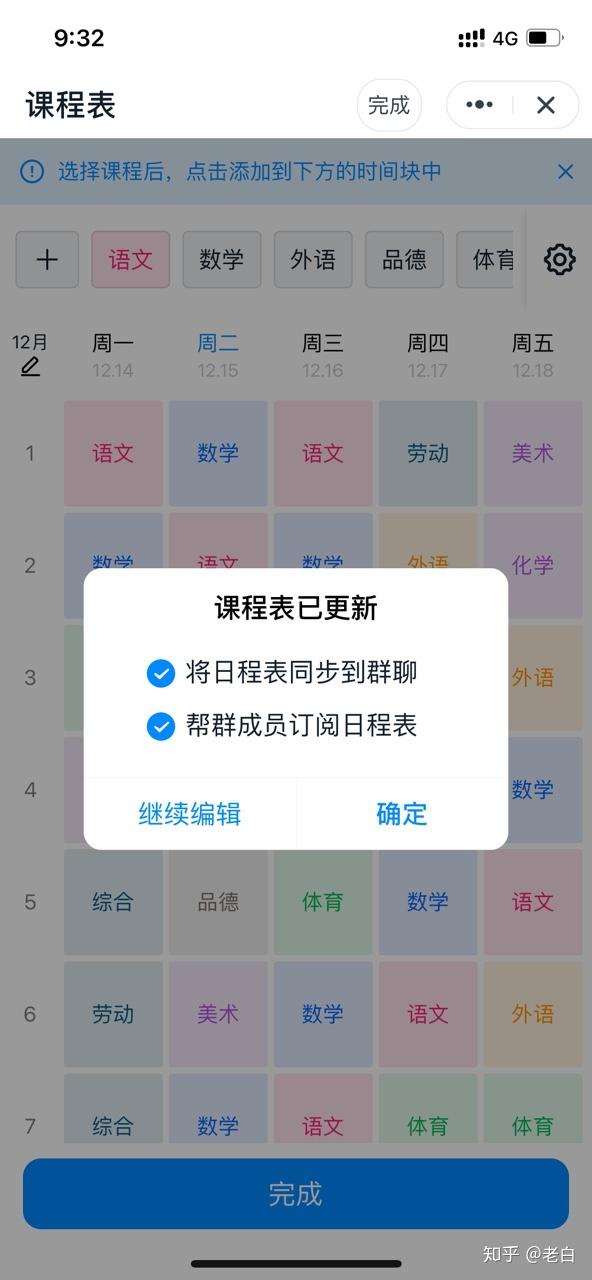Close the mini program with the X

(546, 105)
